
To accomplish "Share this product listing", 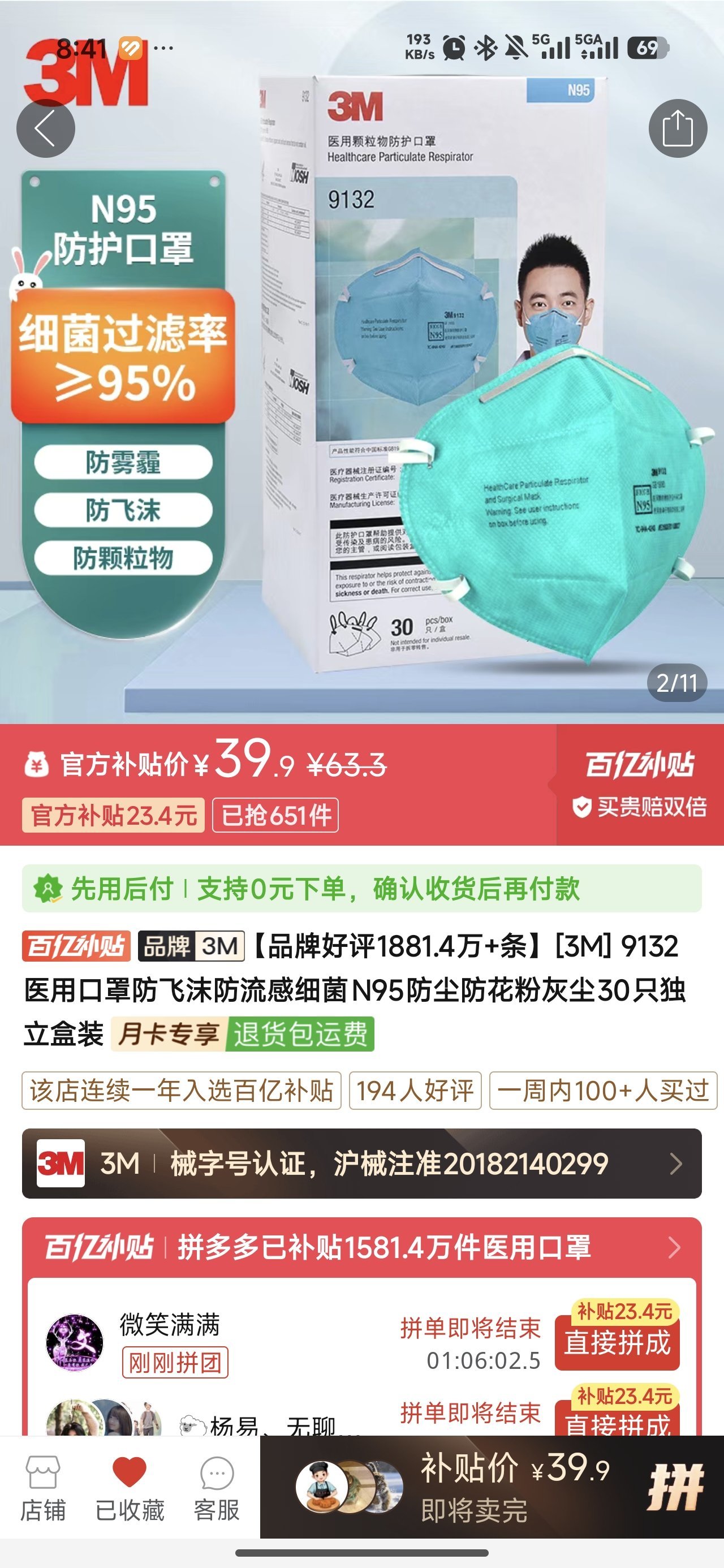I will (x=678, y=128).
